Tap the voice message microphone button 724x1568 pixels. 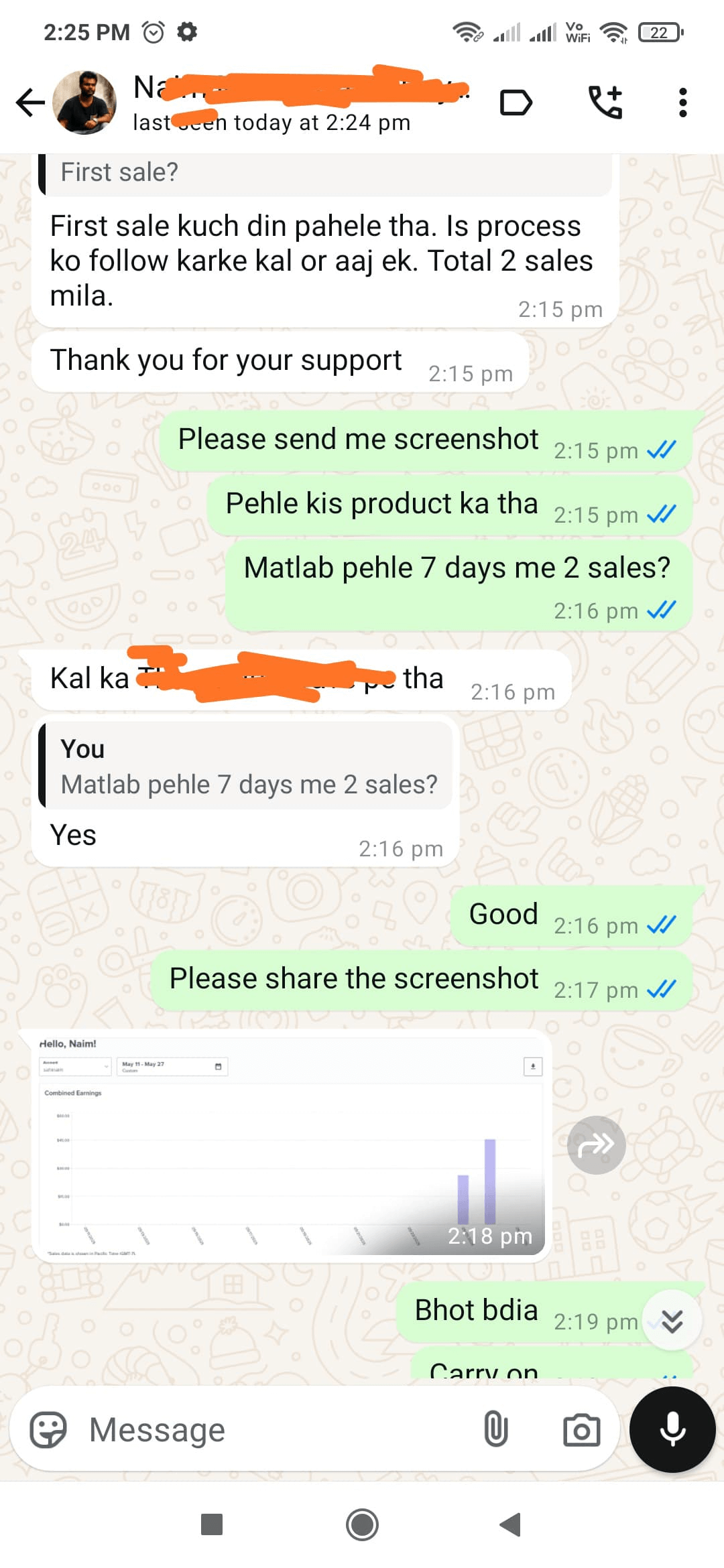[672, 1429]
